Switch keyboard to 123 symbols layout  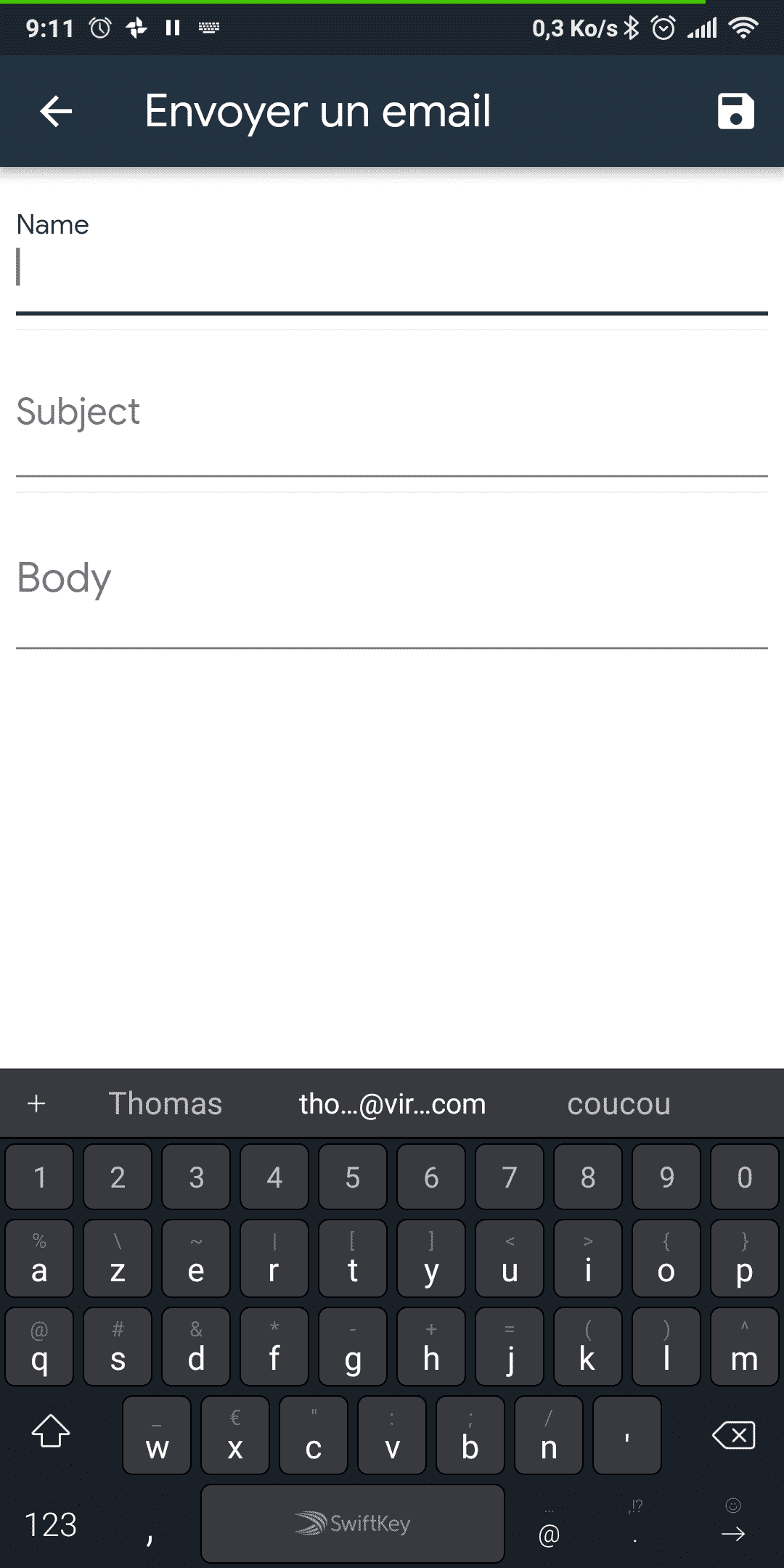pos(51,1524)
